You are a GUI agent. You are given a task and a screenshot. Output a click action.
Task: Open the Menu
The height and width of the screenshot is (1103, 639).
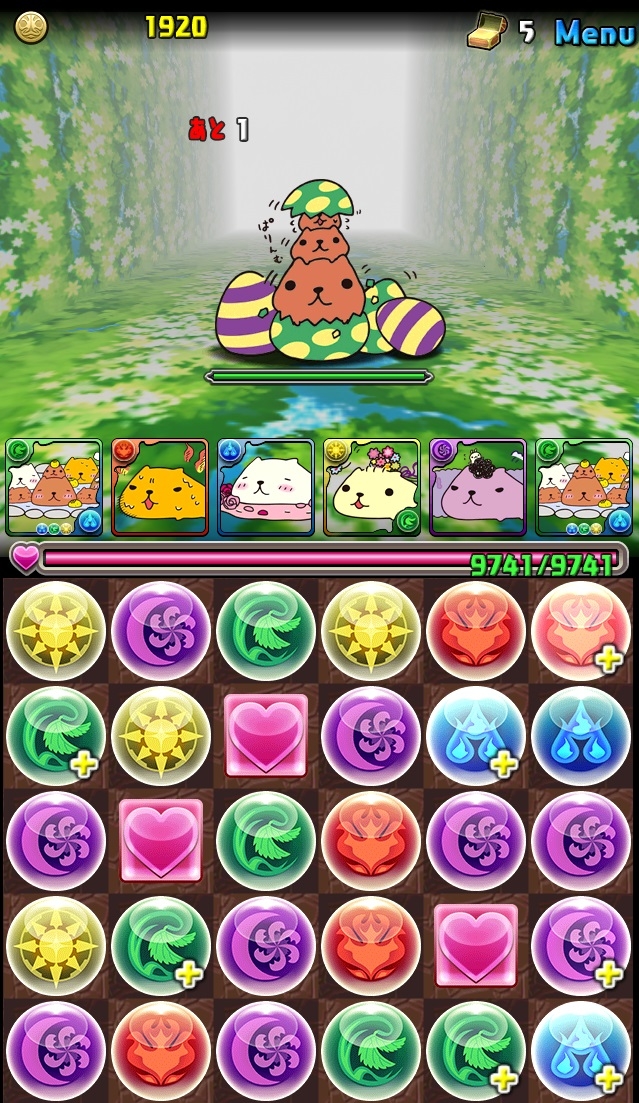595,32
